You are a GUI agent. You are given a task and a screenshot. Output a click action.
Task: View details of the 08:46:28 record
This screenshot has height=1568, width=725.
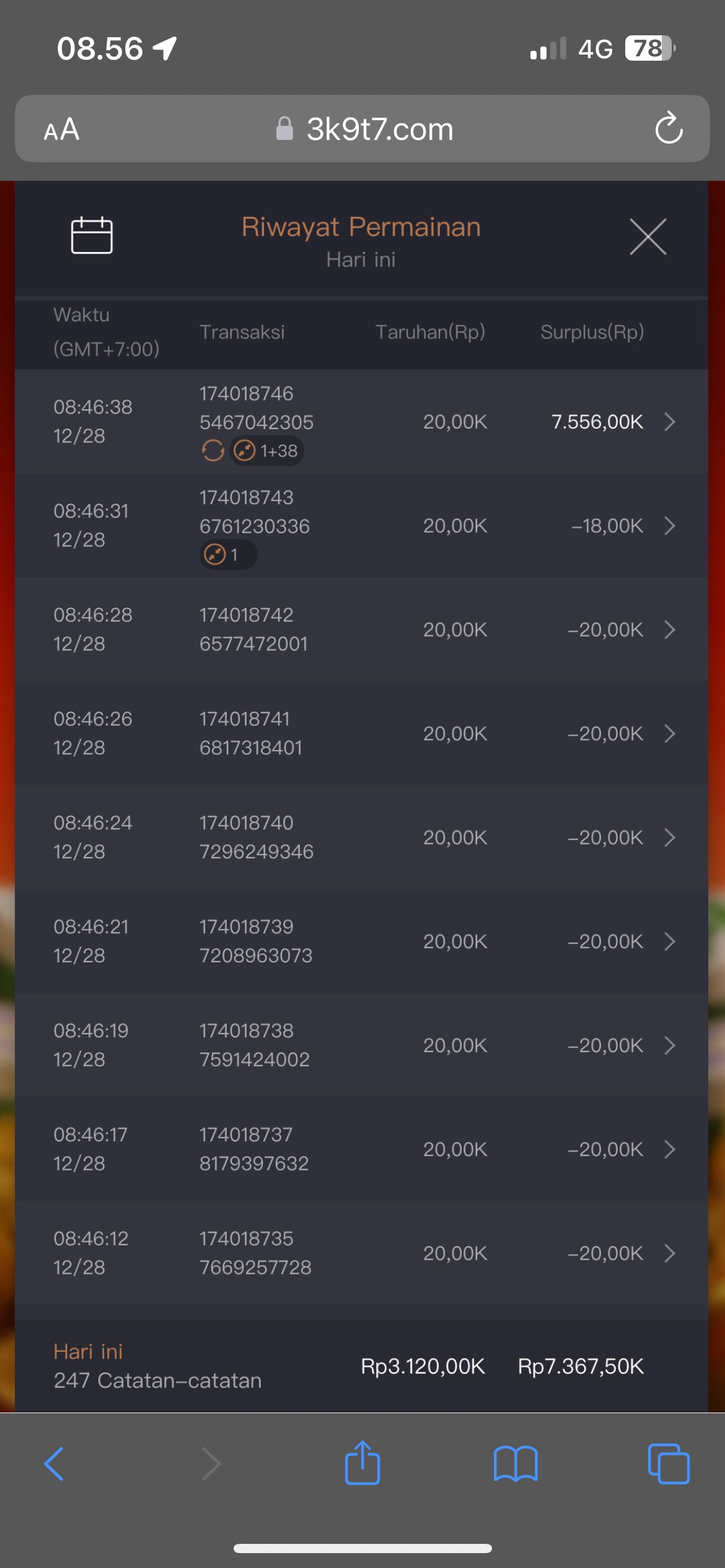[x=669, y=630]
